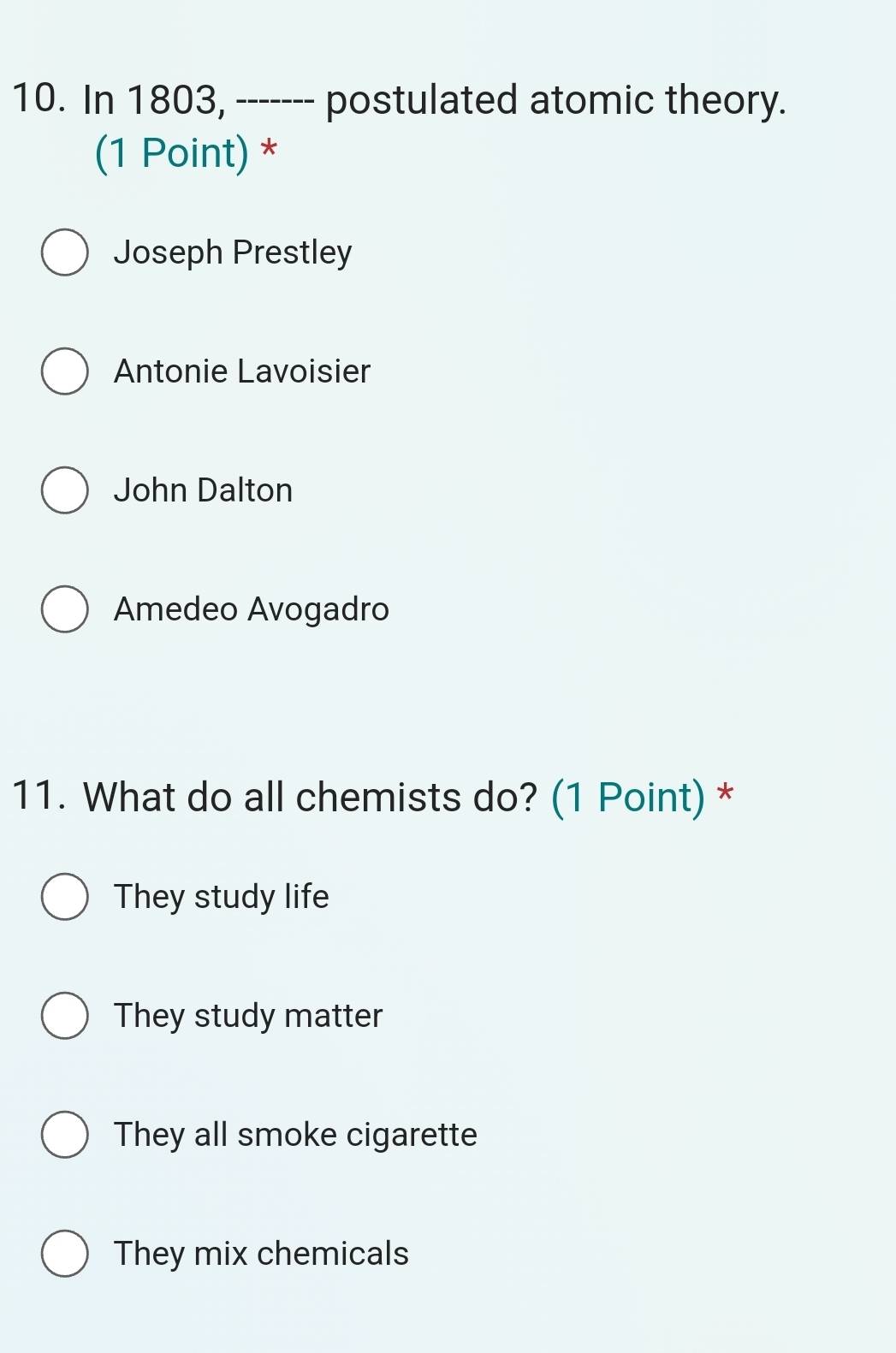Click the 'What do all chemists do?' question text
This screenshot has width=896, height=1353.
point(311,797)
